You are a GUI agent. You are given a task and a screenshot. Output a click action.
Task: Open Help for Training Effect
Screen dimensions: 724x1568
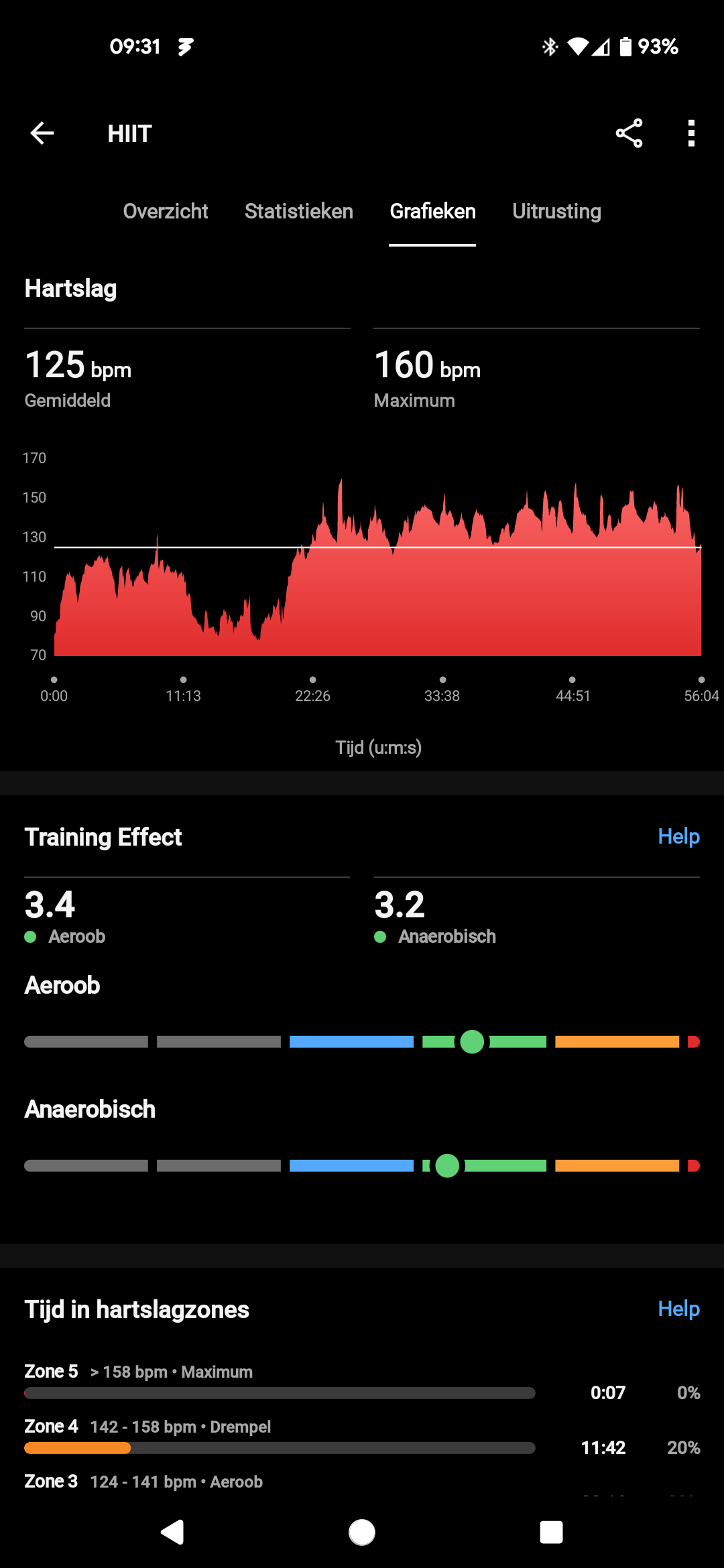click(678, 836)
